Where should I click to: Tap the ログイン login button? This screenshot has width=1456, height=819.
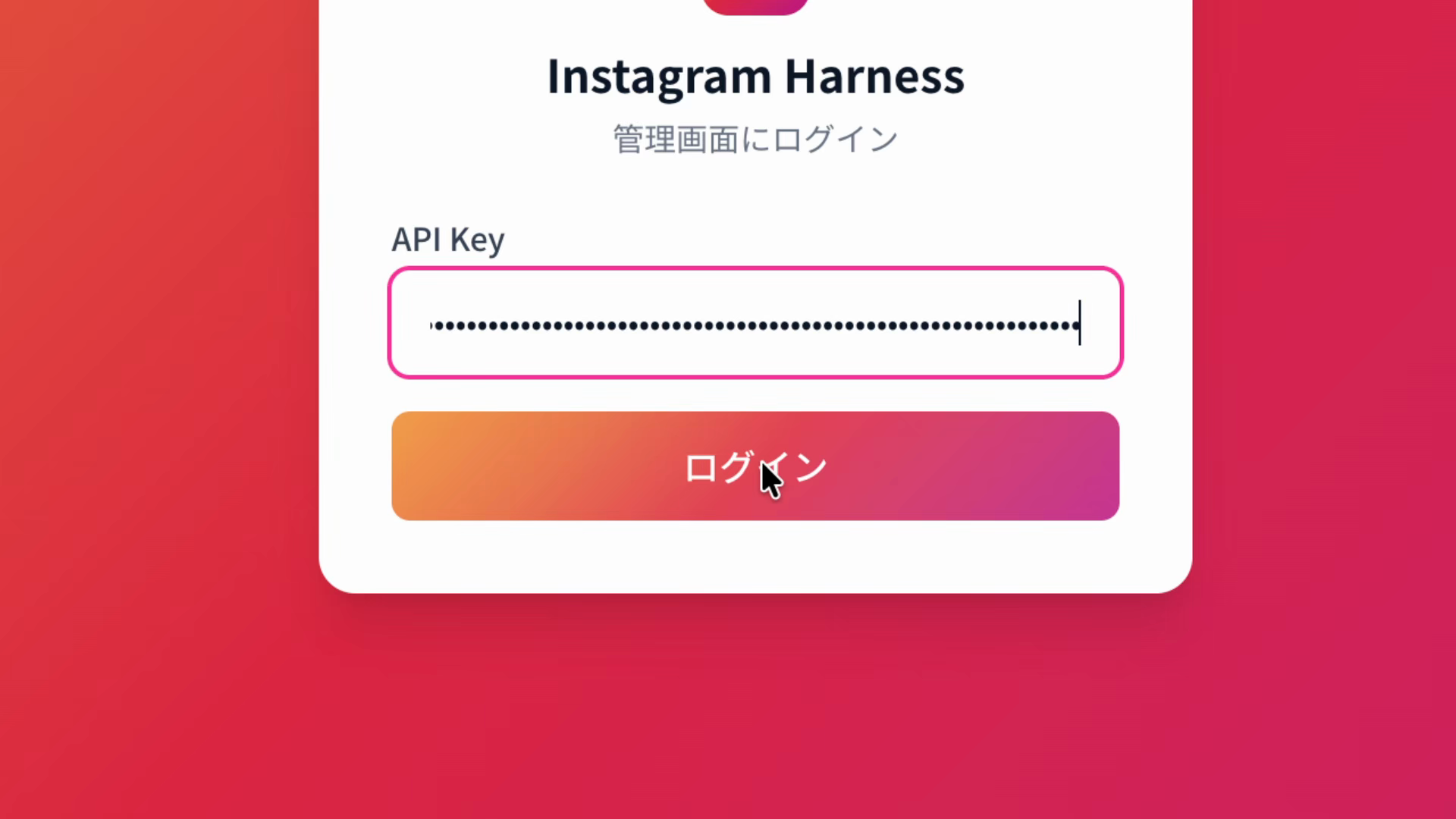point(755,466)
